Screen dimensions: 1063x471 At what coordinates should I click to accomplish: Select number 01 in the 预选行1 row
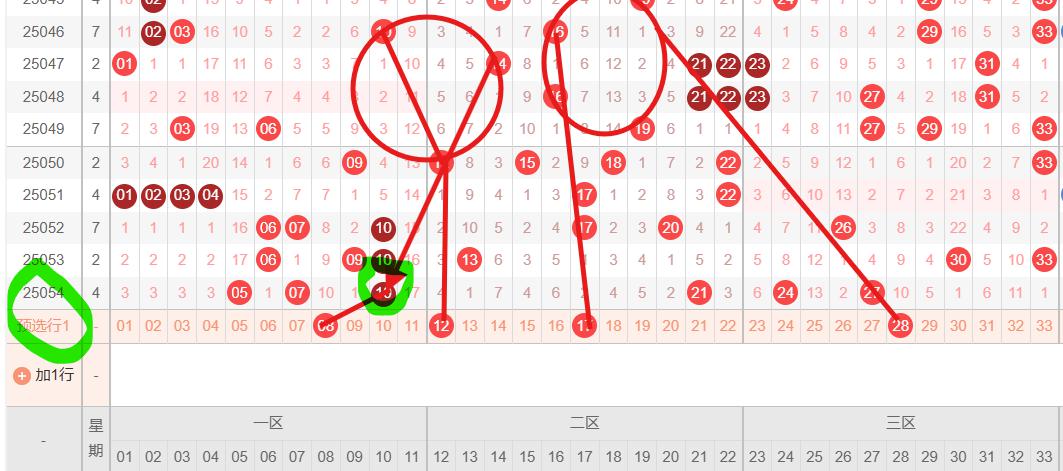124,325
